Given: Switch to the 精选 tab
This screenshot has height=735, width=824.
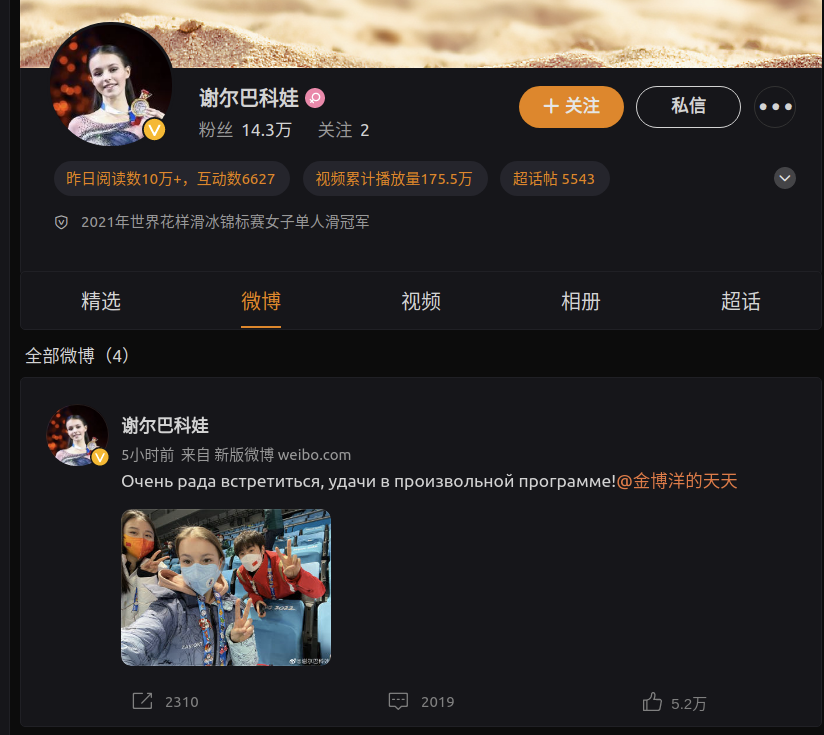Looking at the screenshot, I should click(101, 301).
